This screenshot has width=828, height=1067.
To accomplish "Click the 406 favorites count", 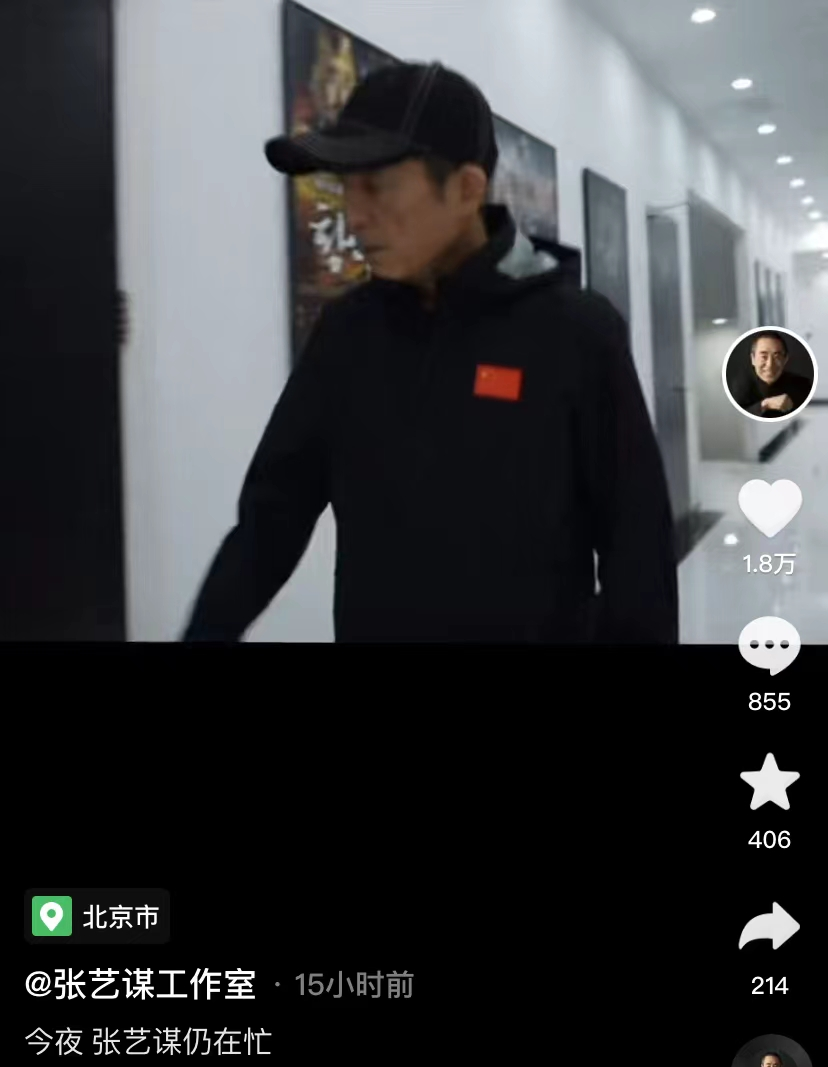I will [x=768, y=840].
